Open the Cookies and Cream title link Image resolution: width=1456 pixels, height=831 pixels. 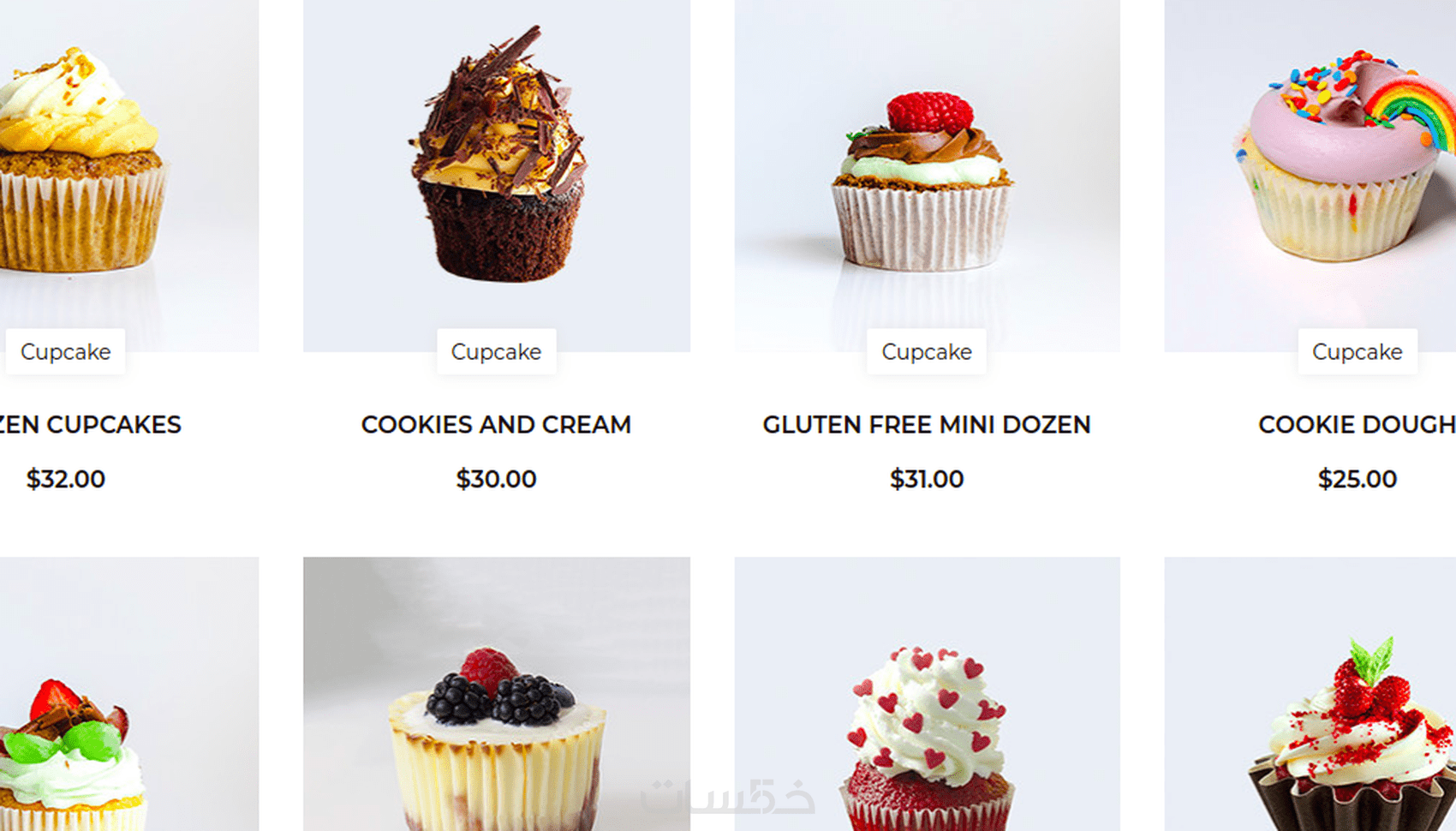(496, 425)
